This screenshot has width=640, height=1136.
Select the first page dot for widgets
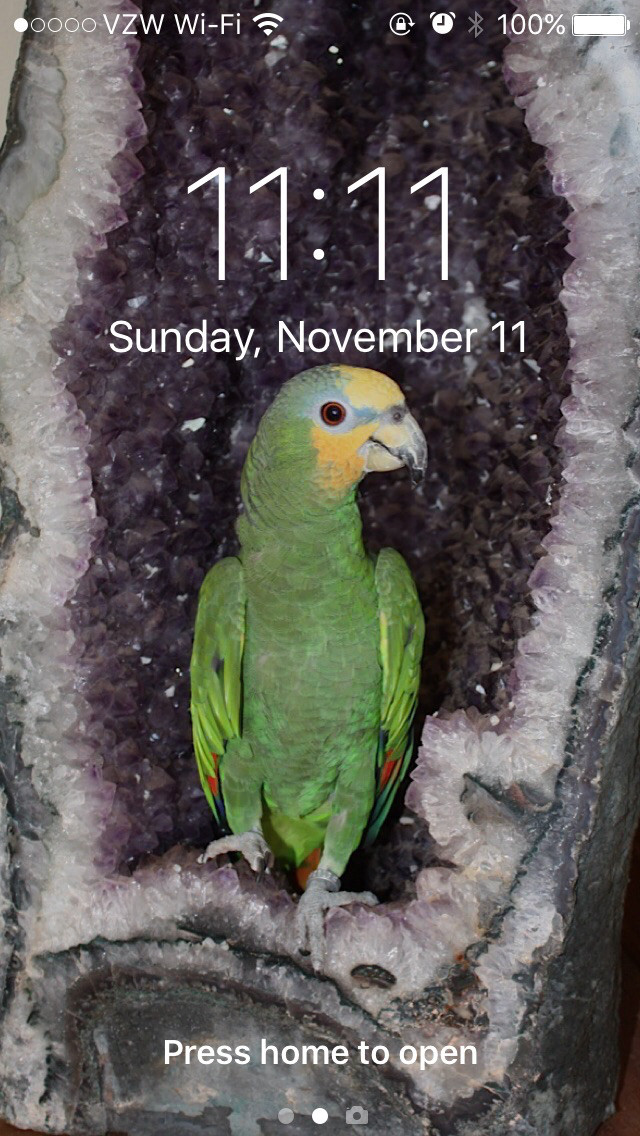coord(287,1115)
